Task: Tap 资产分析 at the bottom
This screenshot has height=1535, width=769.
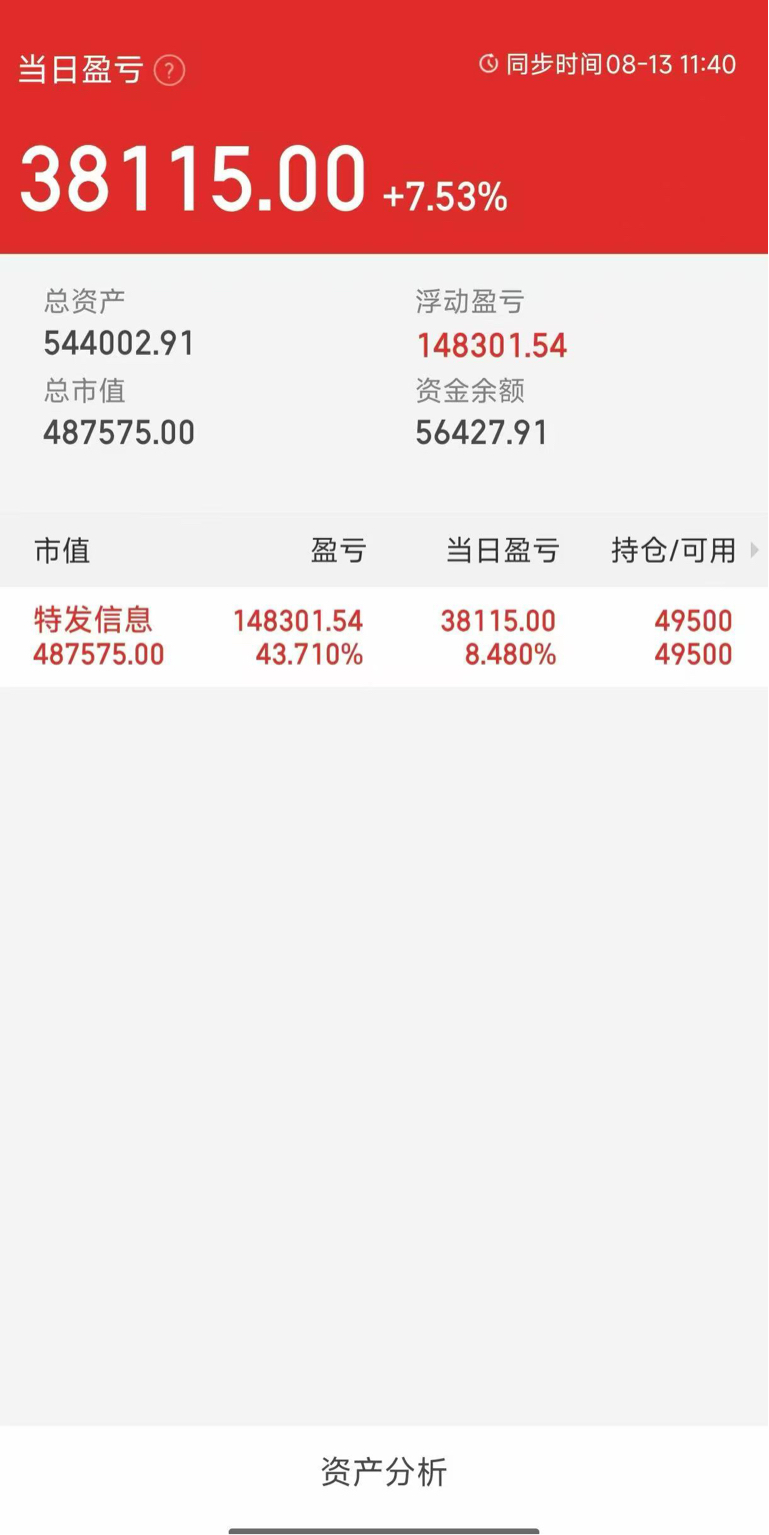Action: (384, 1472)
